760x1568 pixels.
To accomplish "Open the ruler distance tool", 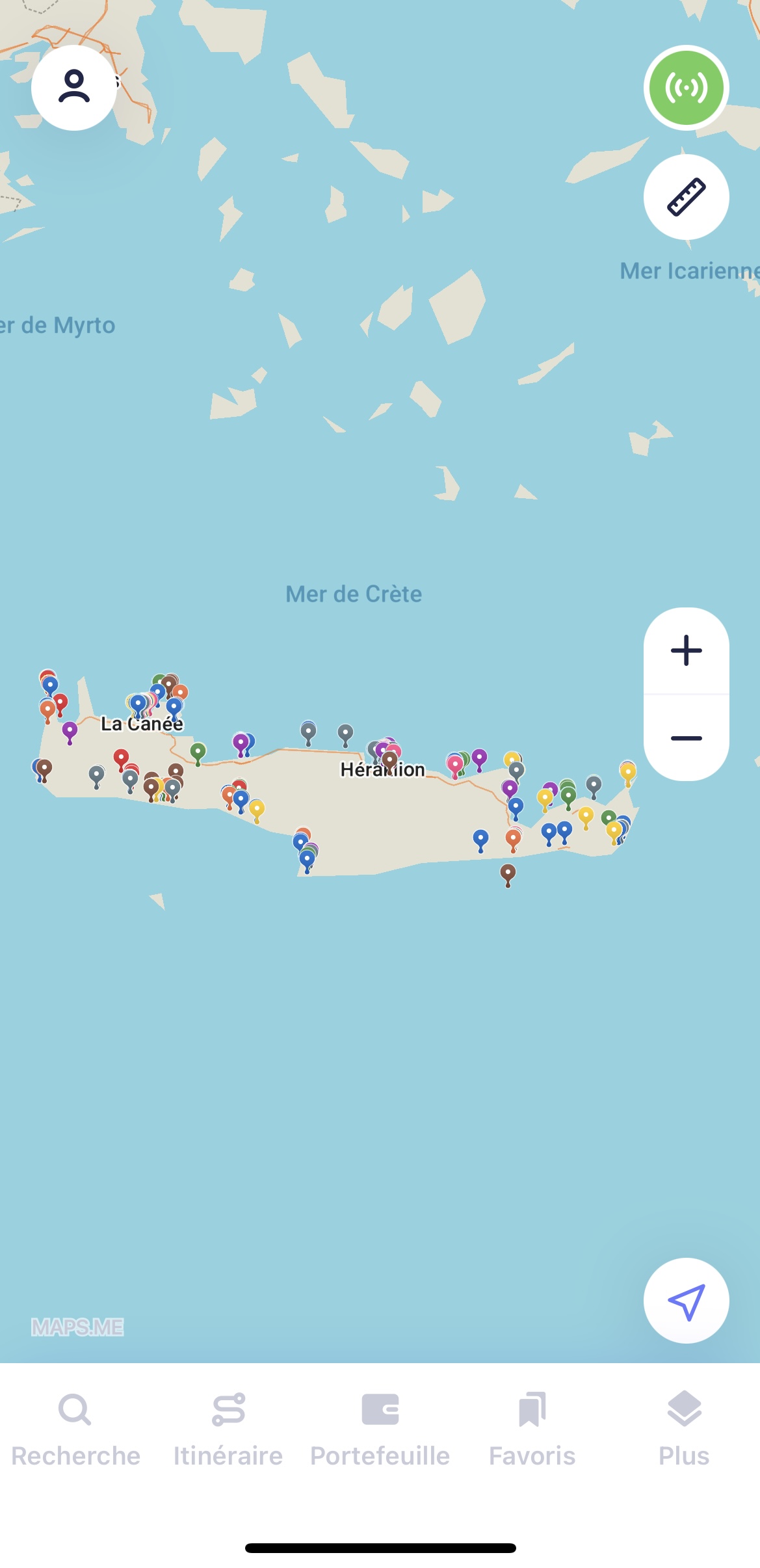I will coord(686,197).
